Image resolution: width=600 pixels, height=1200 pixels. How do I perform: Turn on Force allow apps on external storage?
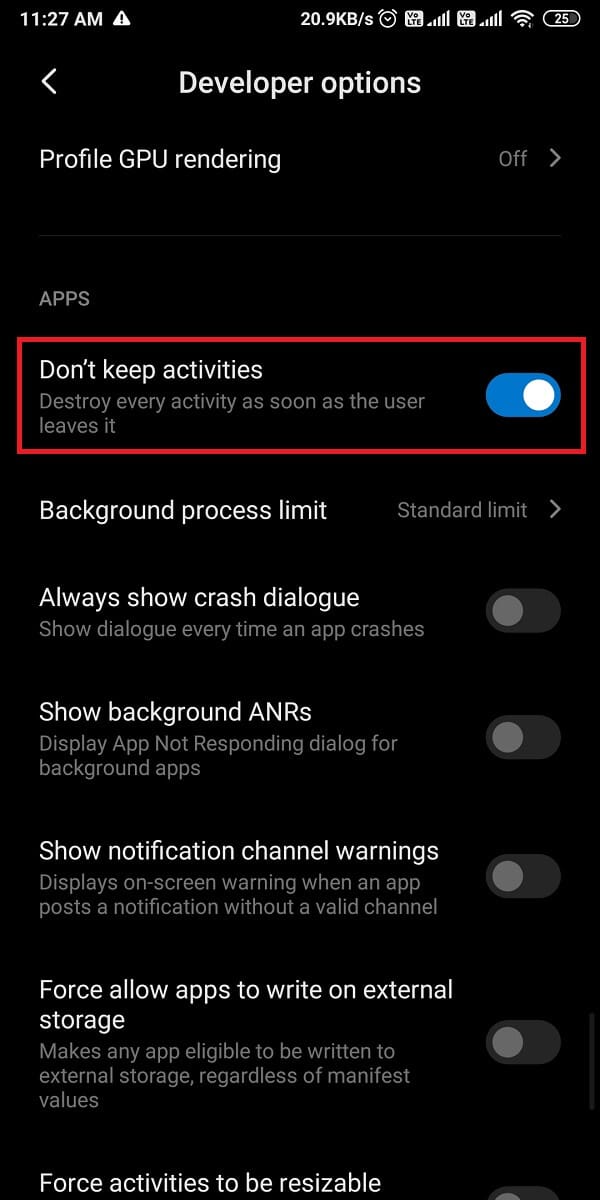[523, 1042]
